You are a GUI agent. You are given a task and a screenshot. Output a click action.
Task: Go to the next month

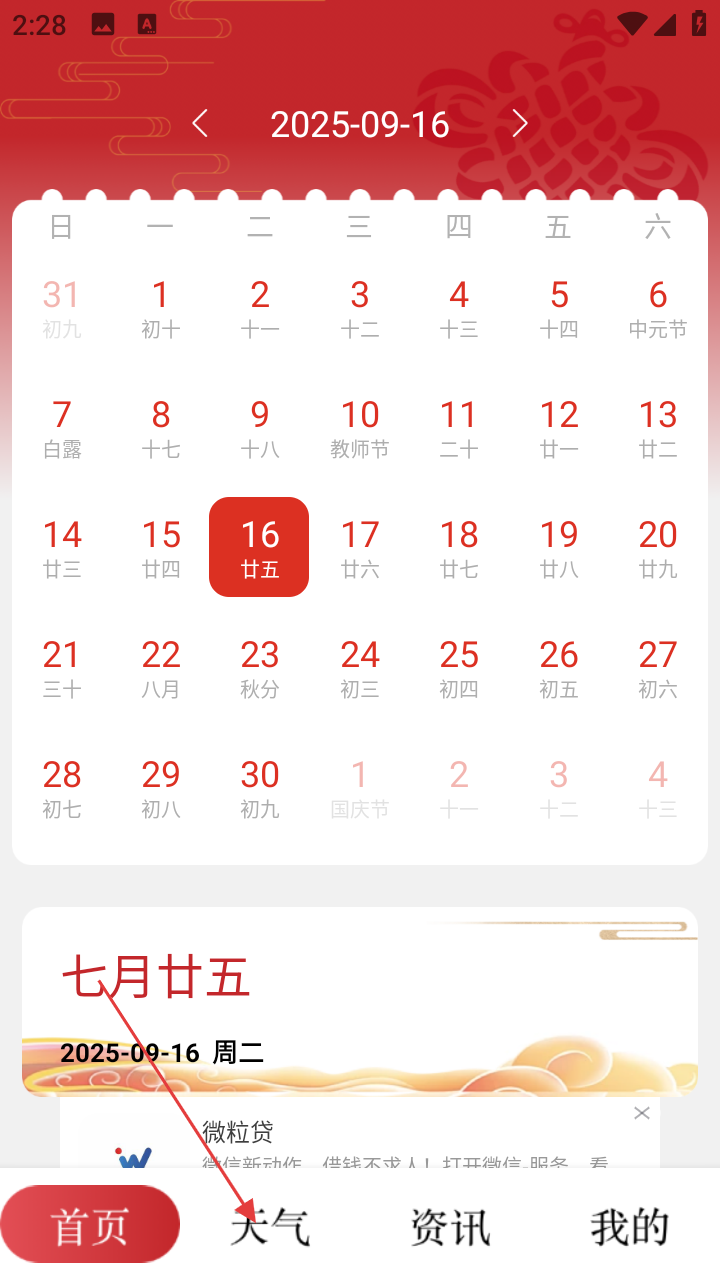(519, 124)
